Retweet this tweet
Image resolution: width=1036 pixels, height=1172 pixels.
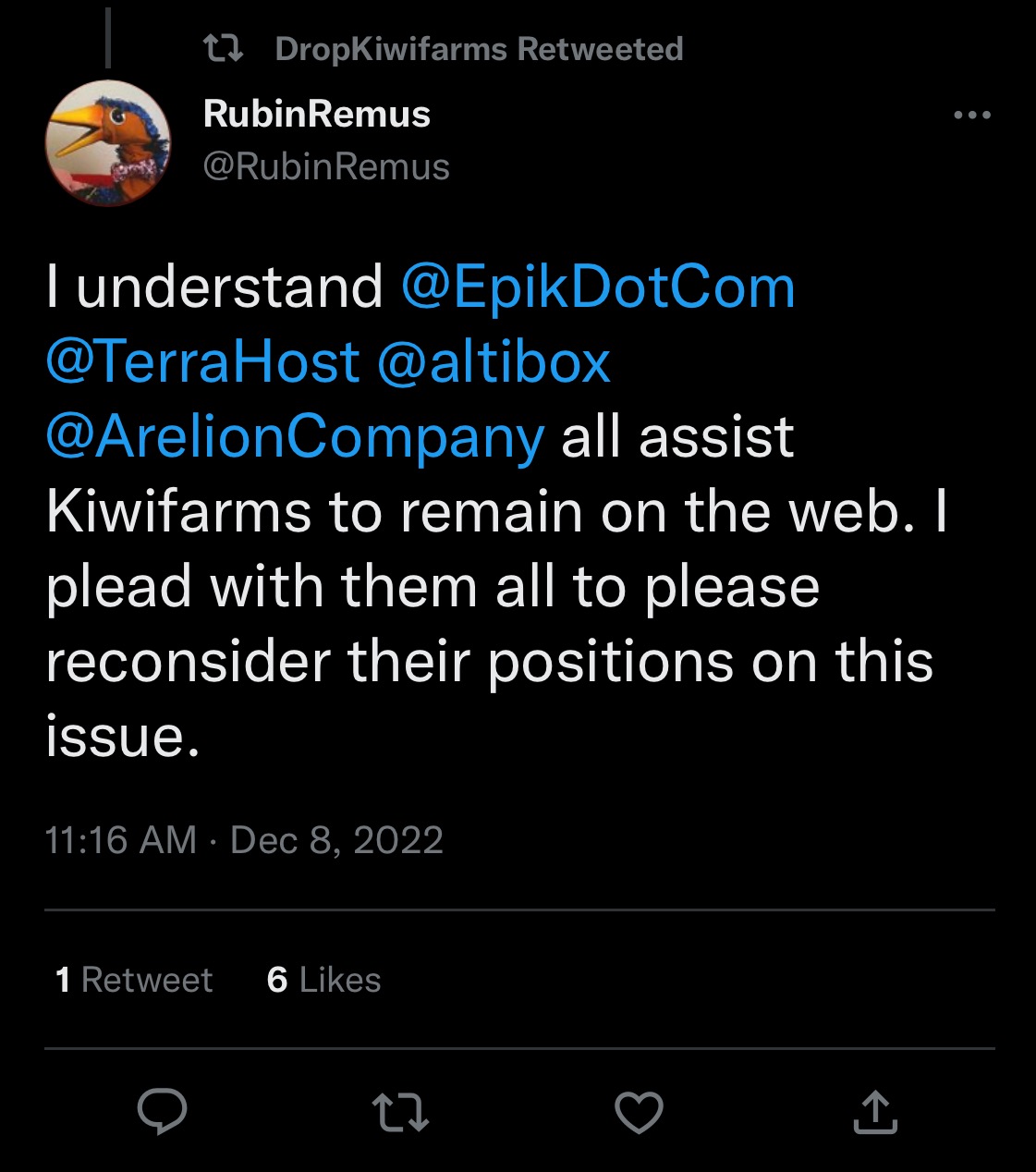(400, 1112)
